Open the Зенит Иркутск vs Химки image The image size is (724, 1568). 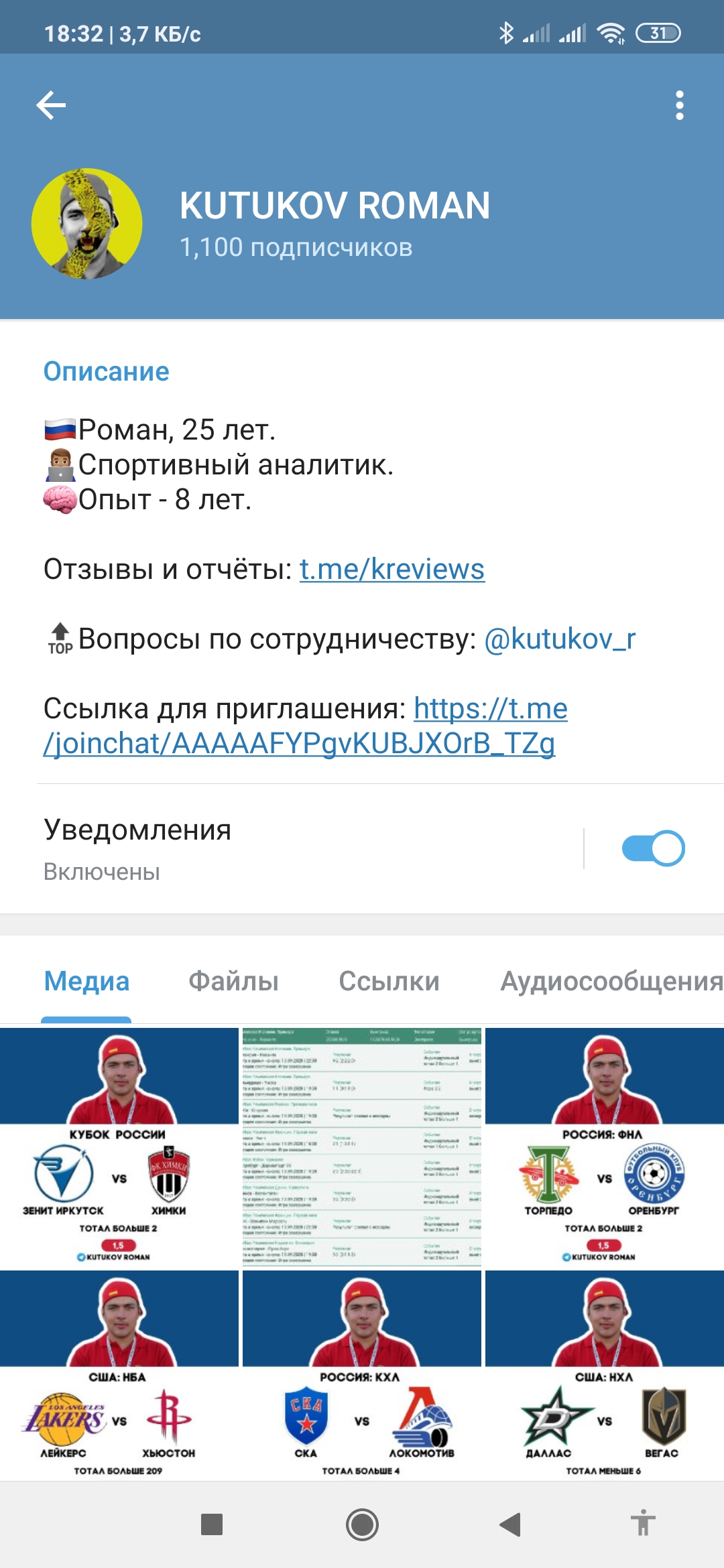click(119, 1148)
